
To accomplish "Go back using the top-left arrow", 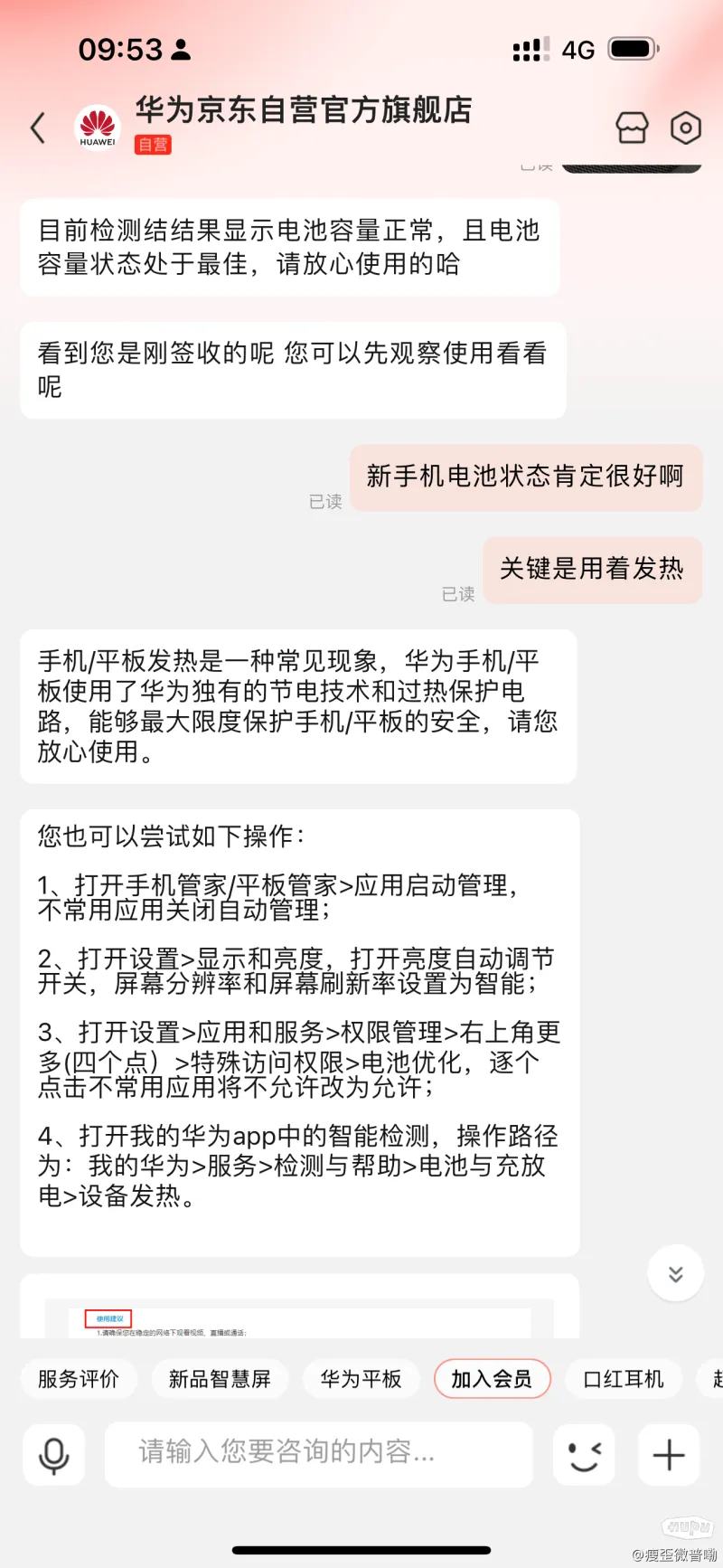I will pyautogui.click(x=38, y=128).
